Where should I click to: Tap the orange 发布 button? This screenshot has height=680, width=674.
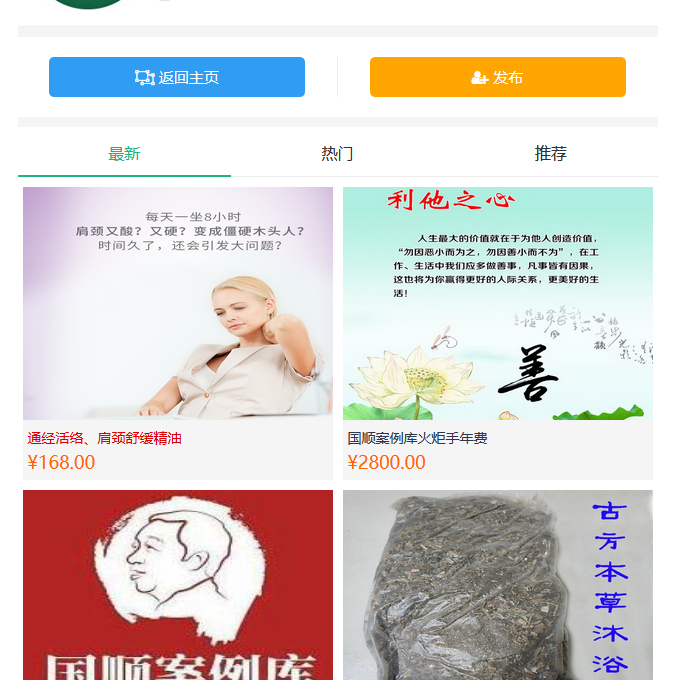(497, 77)
